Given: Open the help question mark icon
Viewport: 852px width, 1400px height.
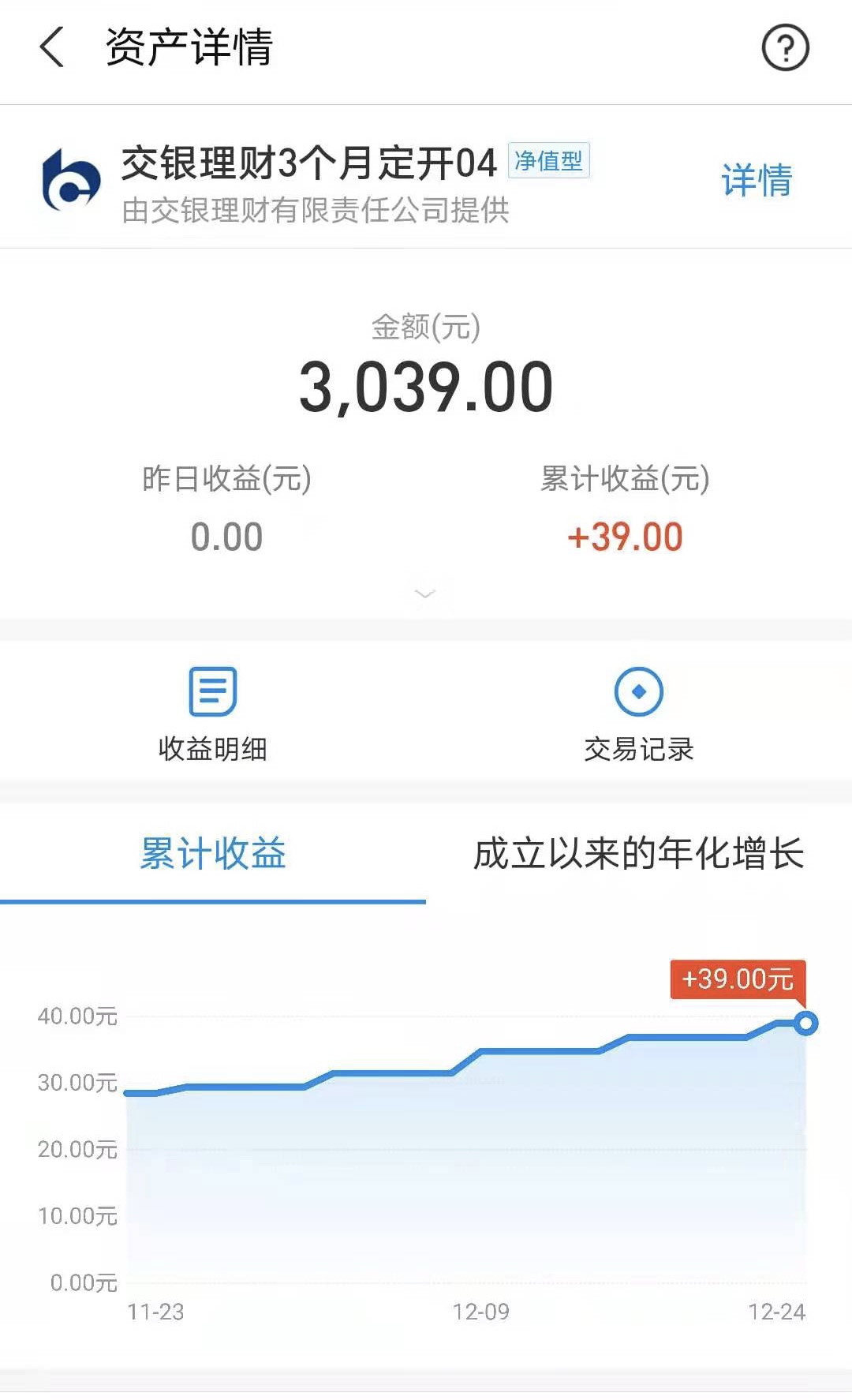Looking at the screenshot, I should pyautogui.click(x=783, y=49).
